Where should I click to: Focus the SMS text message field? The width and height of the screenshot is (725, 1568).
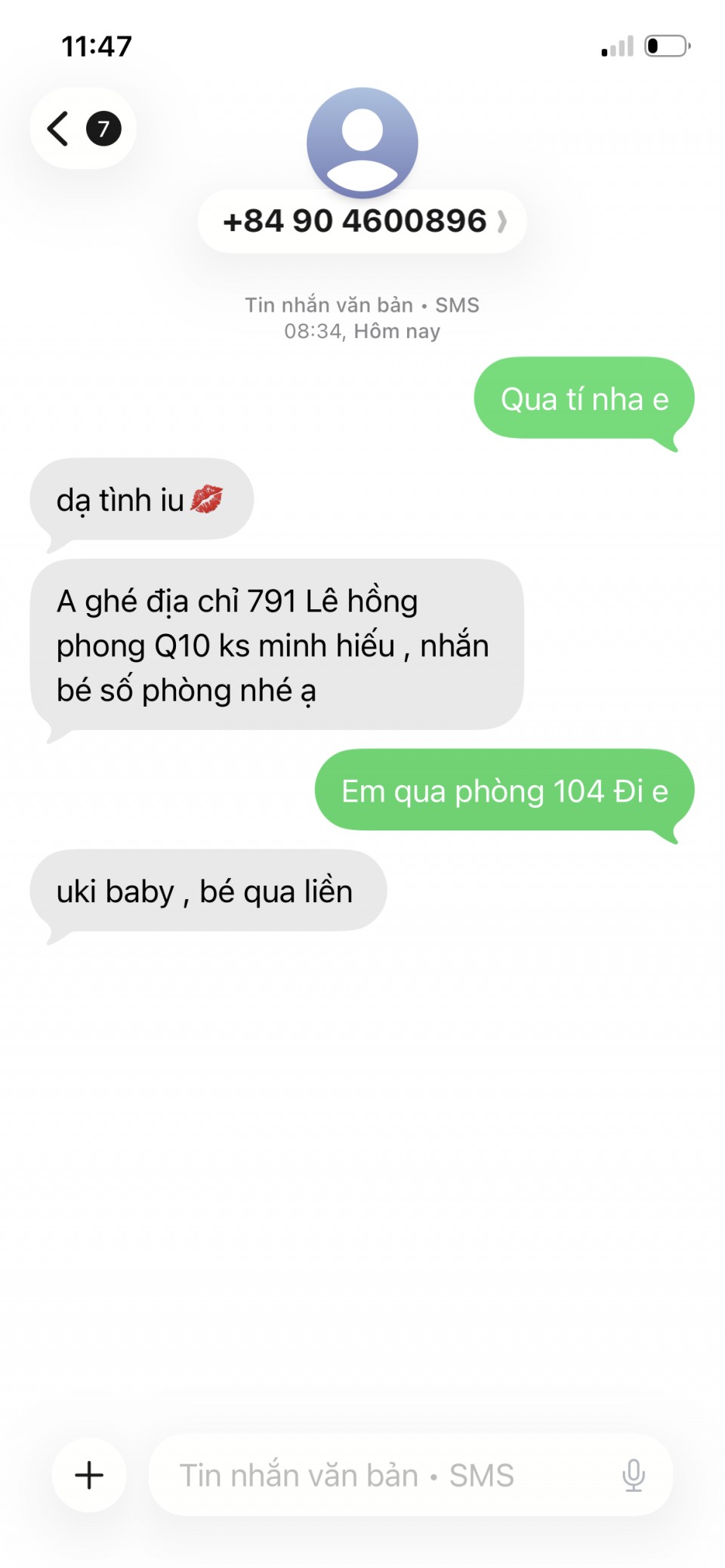378,1474
